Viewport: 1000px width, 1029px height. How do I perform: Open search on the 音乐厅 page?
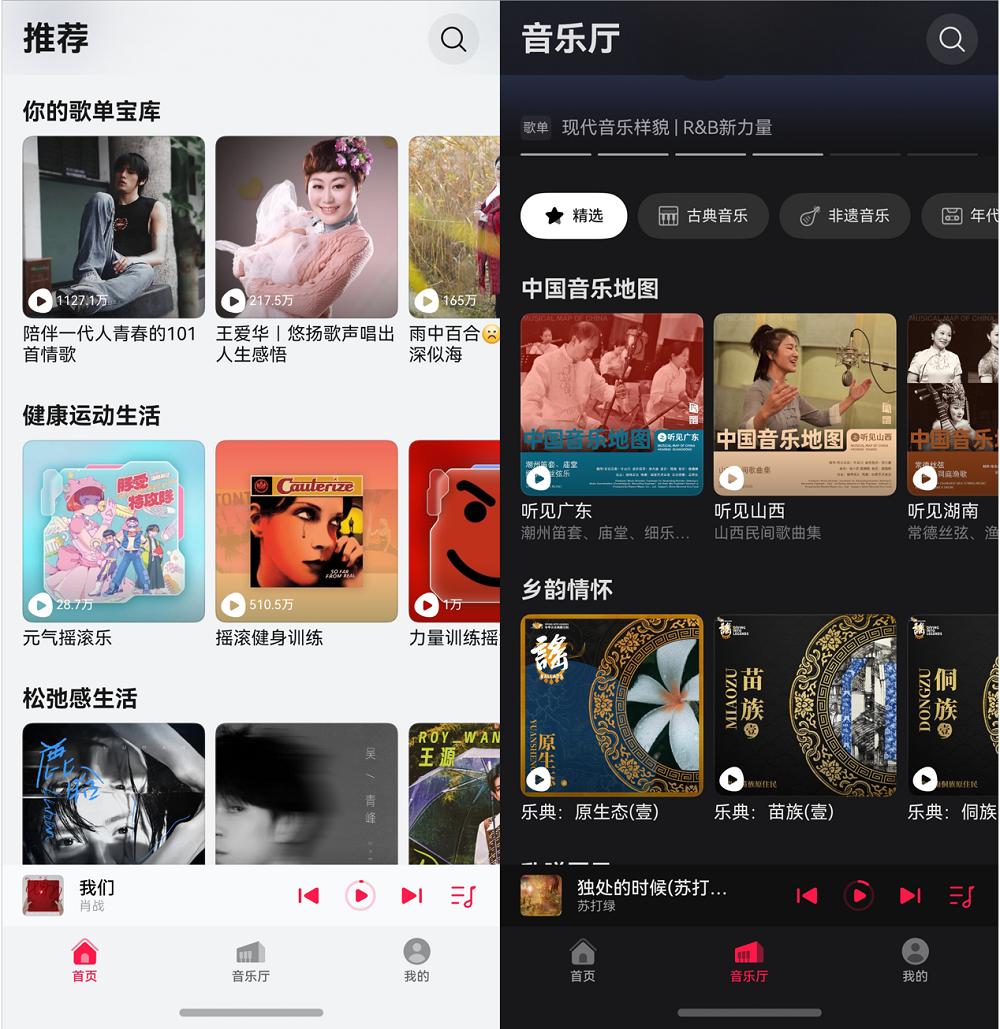point(951,39)
